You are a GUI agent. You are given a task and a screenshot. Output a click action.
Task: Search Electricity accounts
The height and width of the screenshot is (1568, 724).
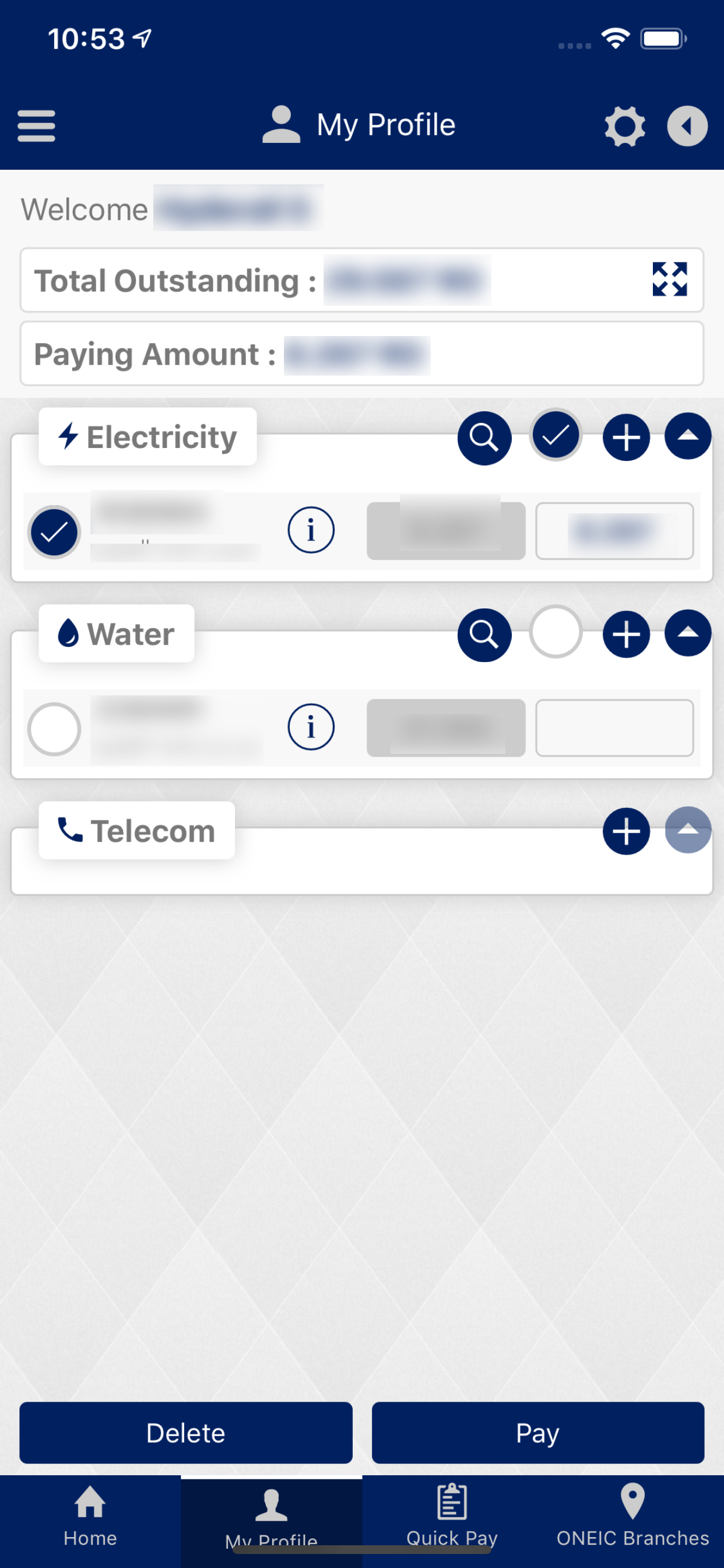(484, 438)
